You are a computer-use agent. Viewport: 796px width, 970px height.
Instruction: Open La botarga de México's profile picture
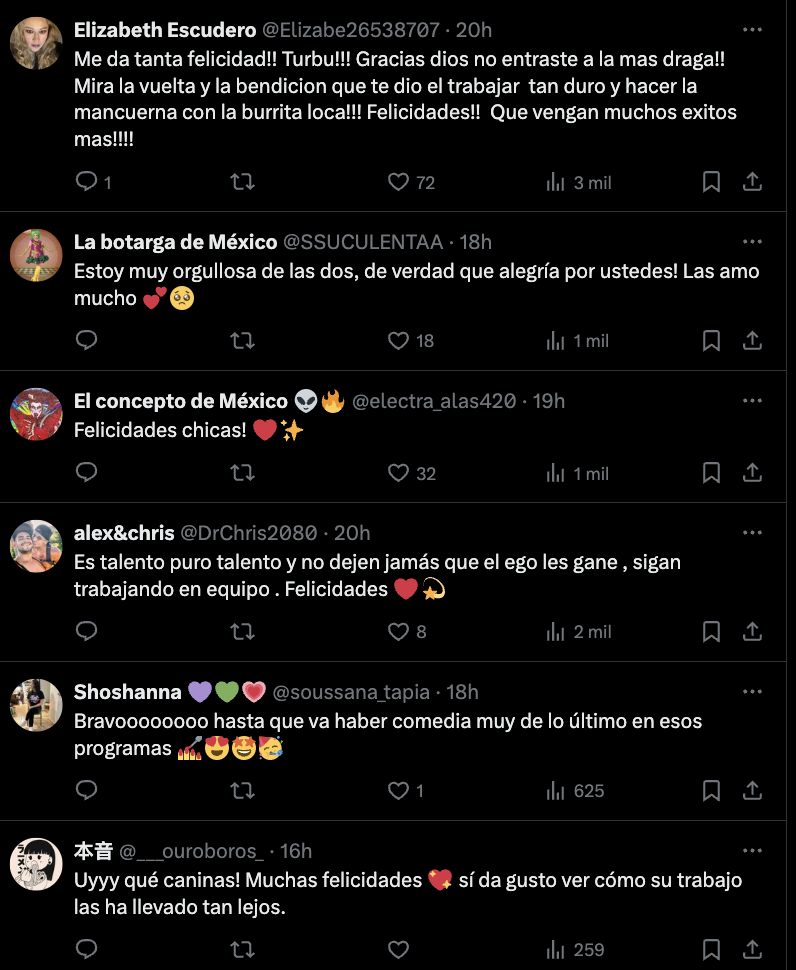36,255
